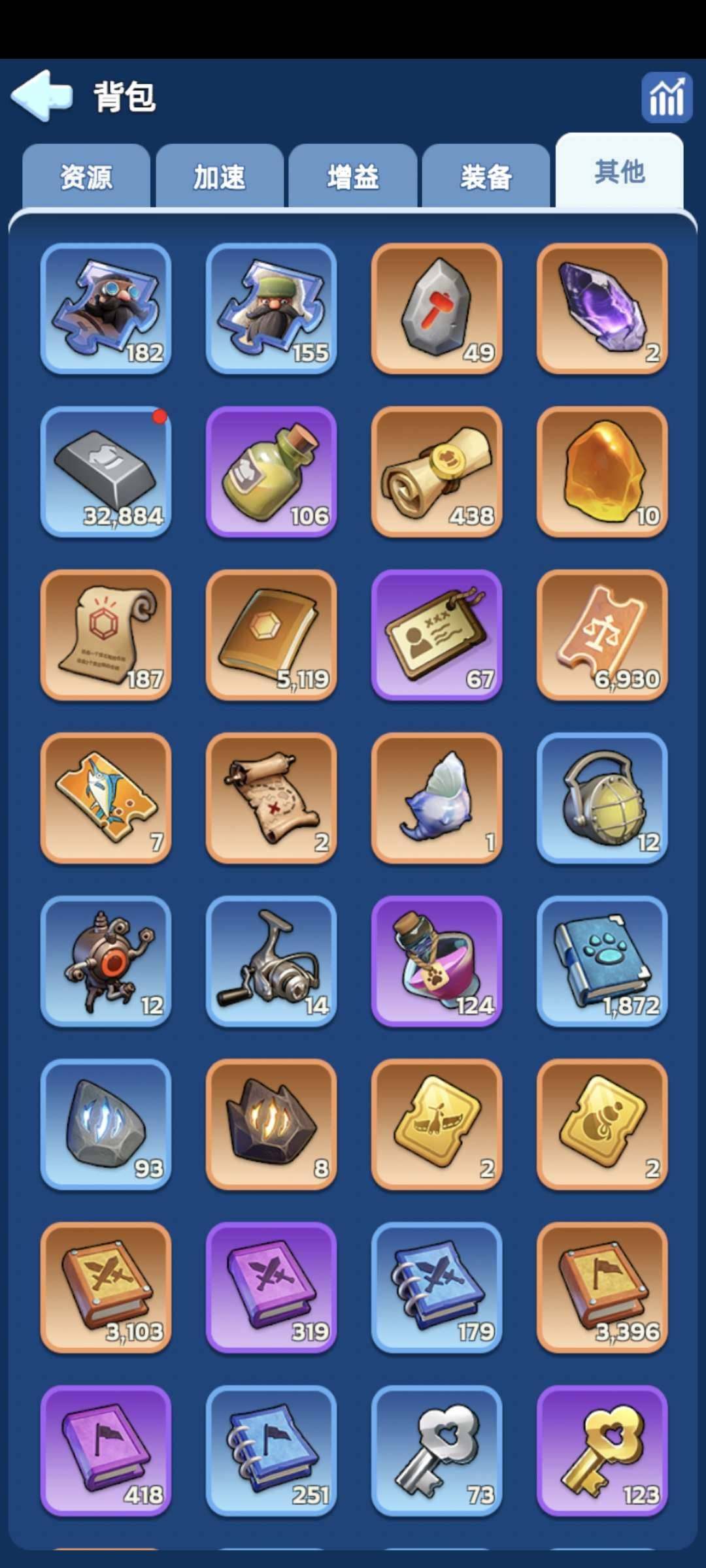The image size is (706, 1568).
Task: Select the 装备 tab
Action: pos(486,177)
